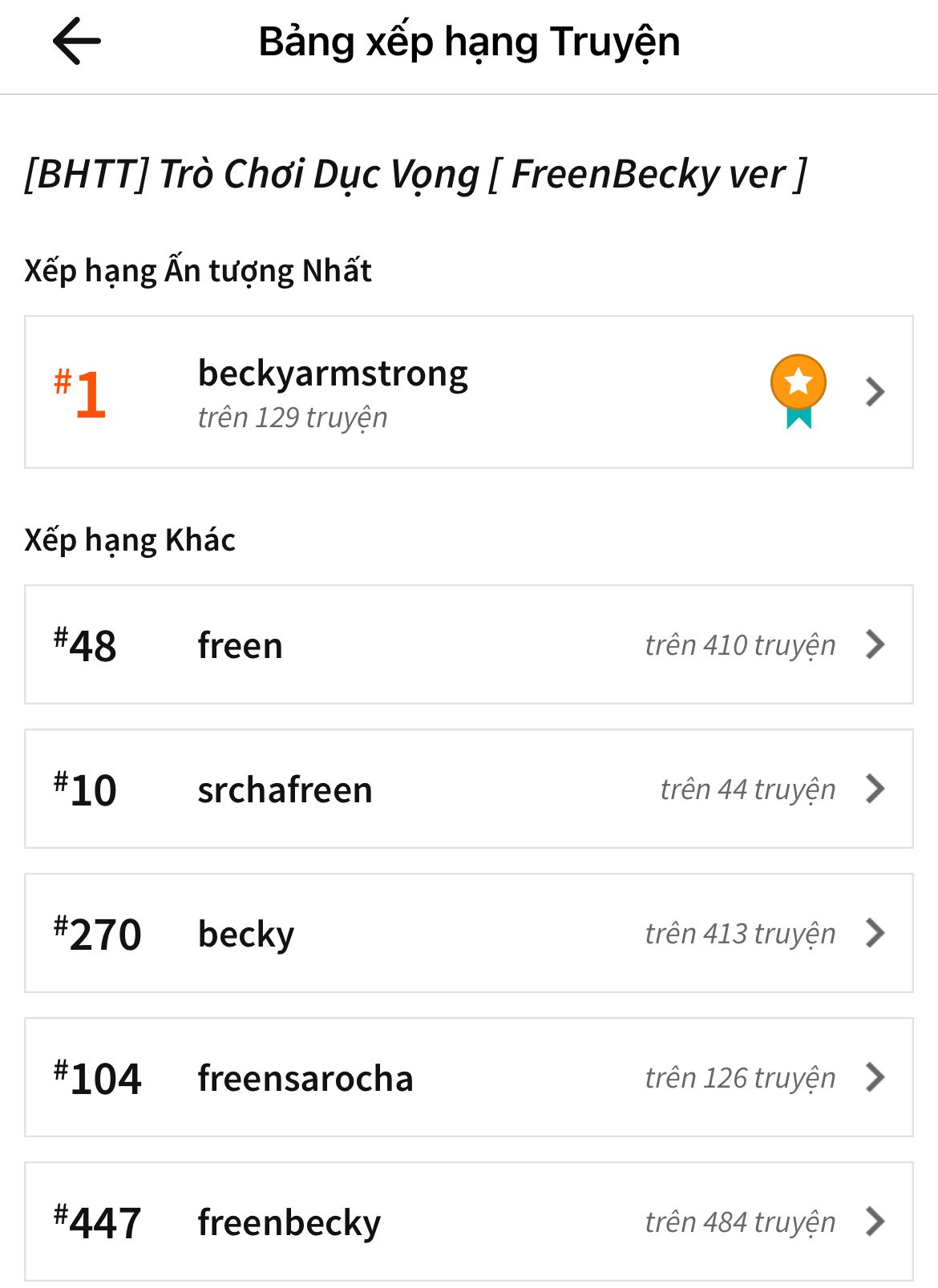
Task: Go back using the arrow icon
Action: (x=77, y=42)
